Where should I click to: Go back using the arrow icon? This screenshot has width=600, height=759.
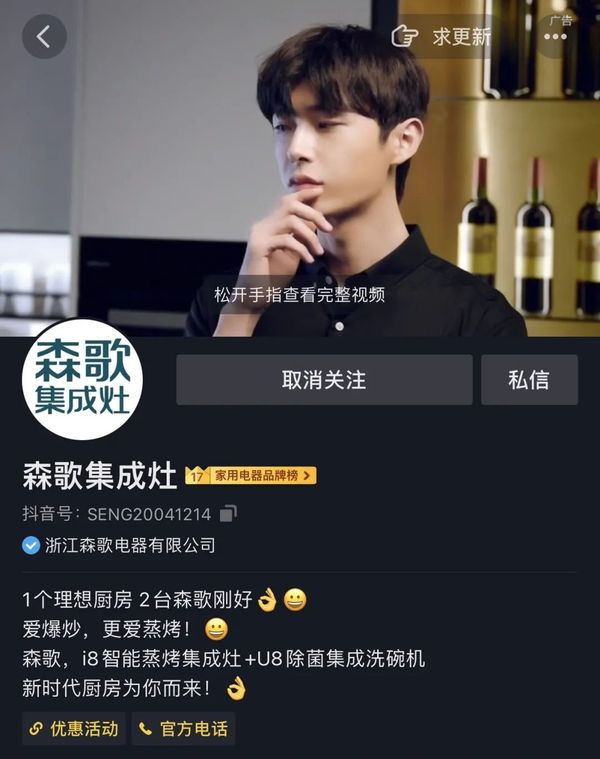(44, 37)
